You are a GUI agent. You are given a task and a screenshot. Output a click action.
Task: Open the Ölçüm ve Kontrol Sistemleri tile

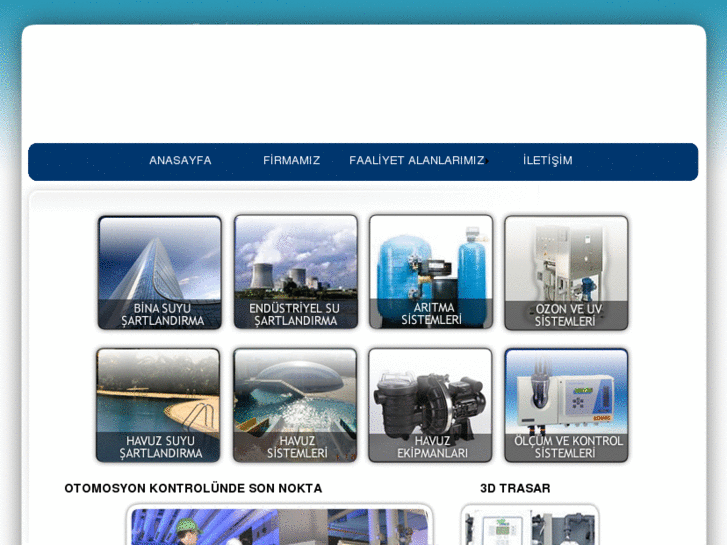coord(566,405)
